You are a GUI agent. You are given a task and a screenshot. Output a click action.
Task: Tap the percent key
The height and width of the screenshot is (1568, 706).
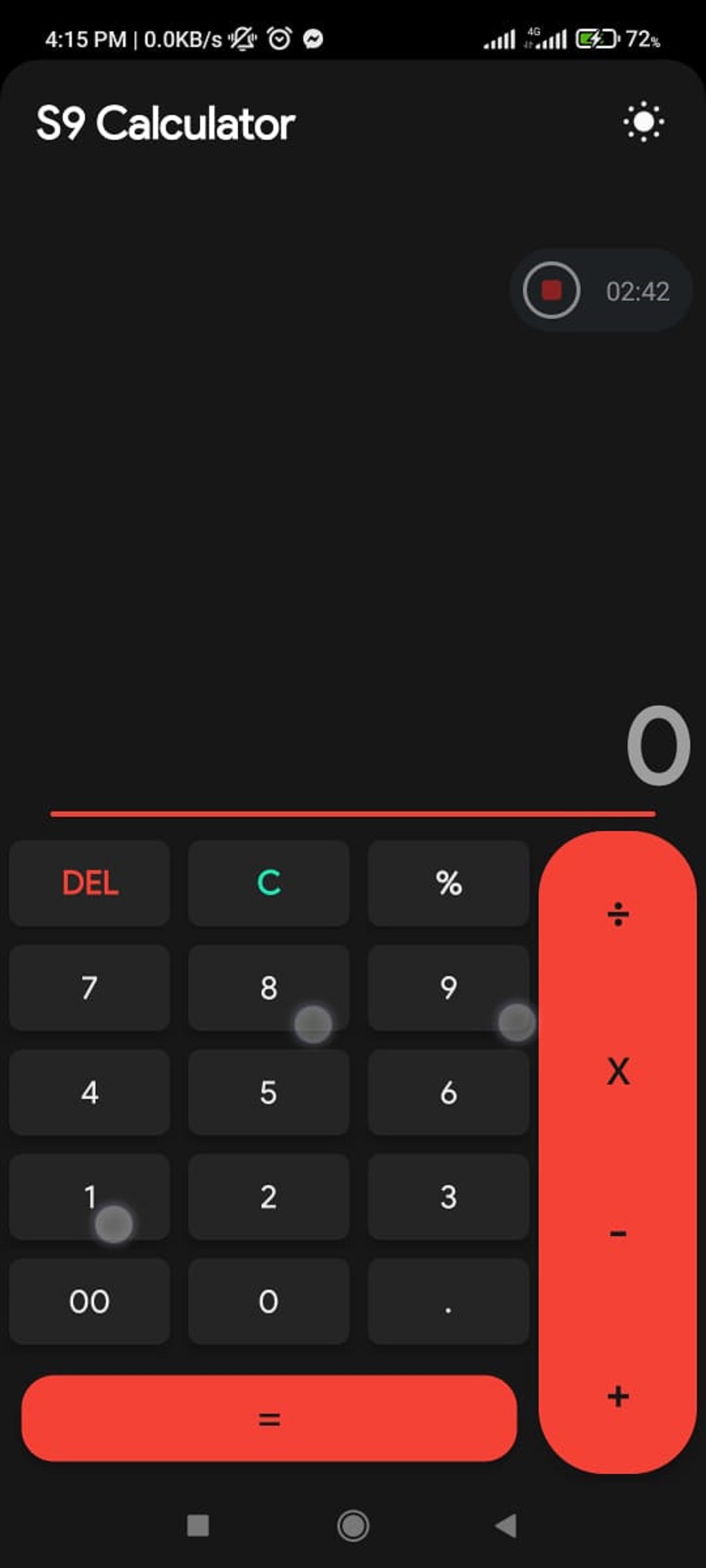coord(448,883)
